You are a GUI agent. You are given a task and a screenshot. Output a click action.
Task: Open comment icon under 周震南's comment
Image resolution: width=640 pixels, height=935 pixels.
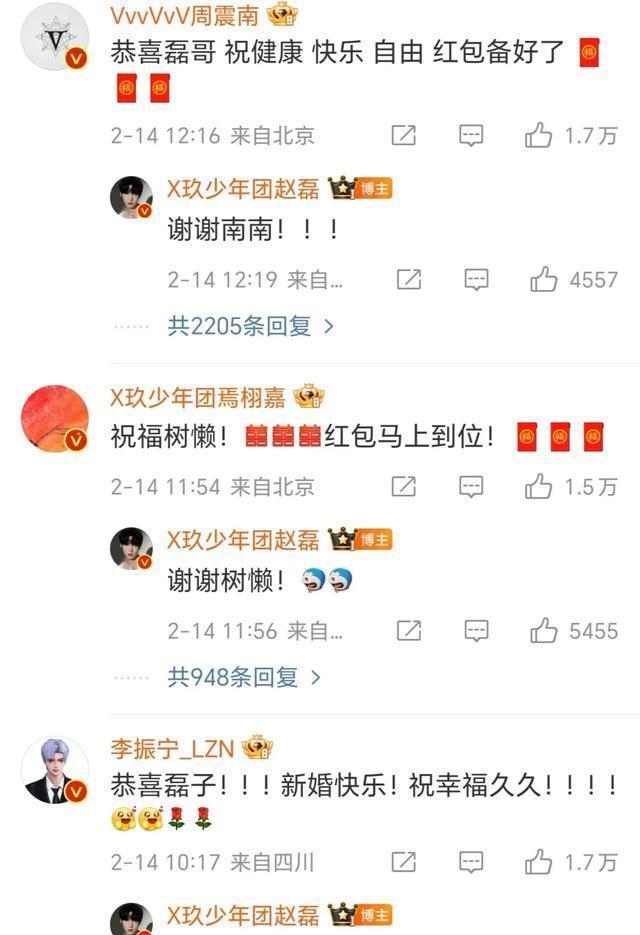[471, 135]
